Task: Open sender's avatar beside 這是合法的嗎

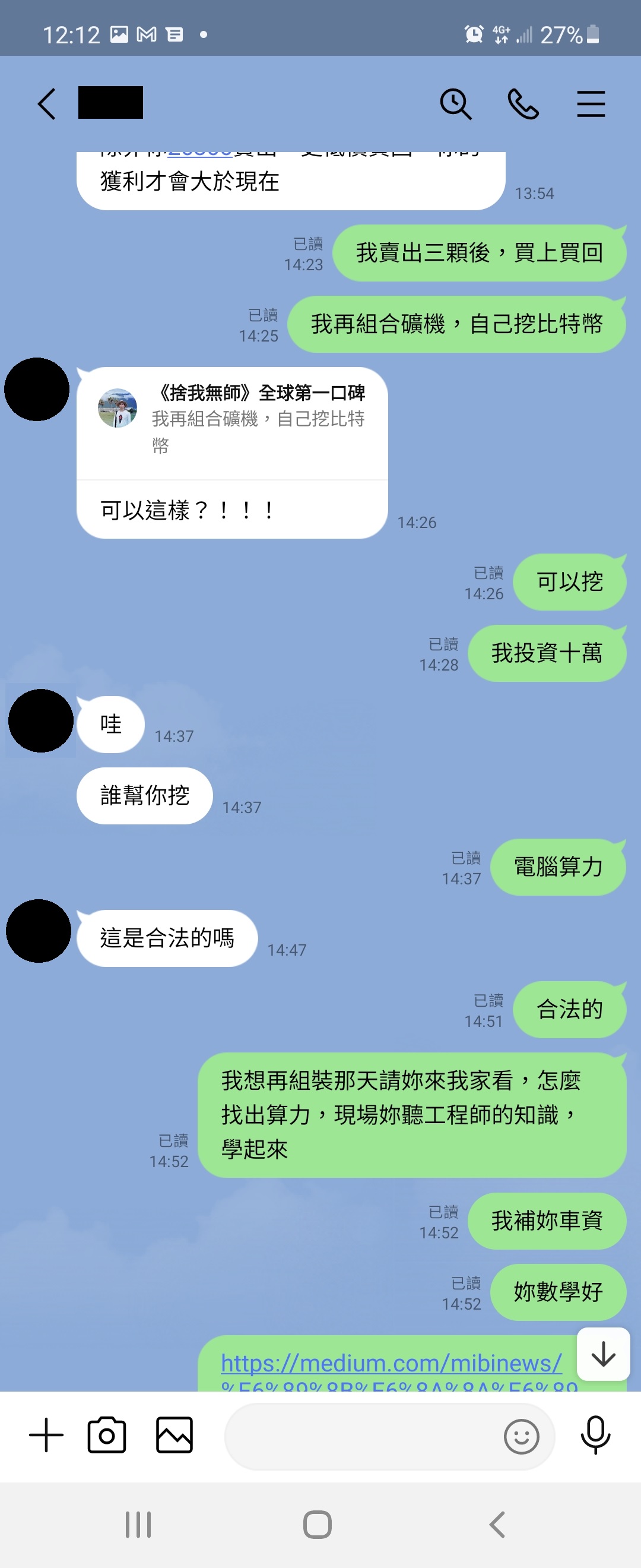Action: [39, 931]
